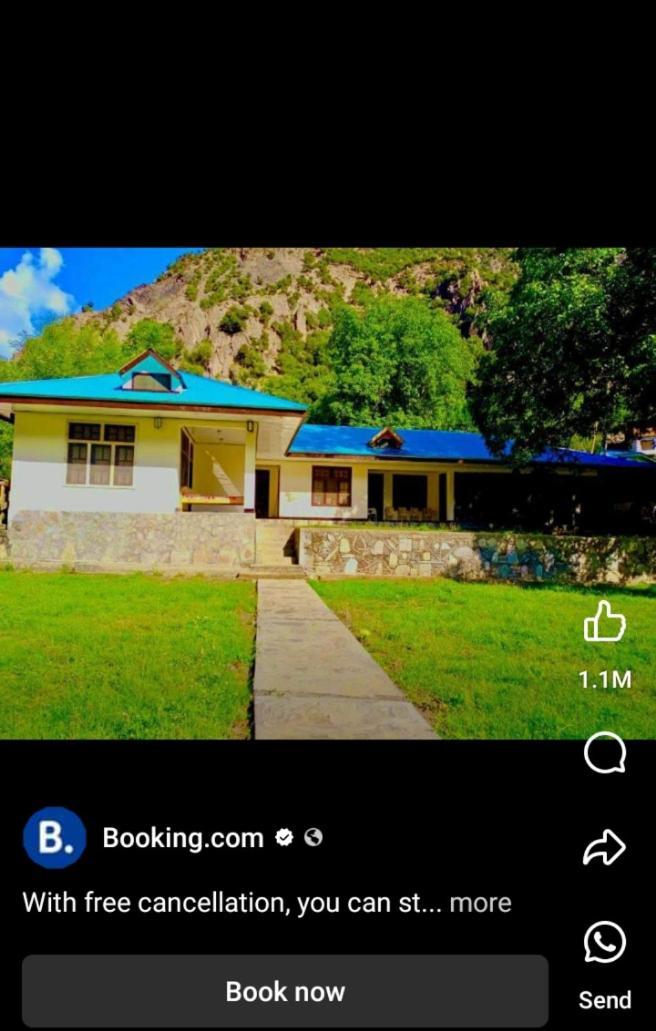
Task: Open the Booking.com profile picture
Action: coord(54,838)
